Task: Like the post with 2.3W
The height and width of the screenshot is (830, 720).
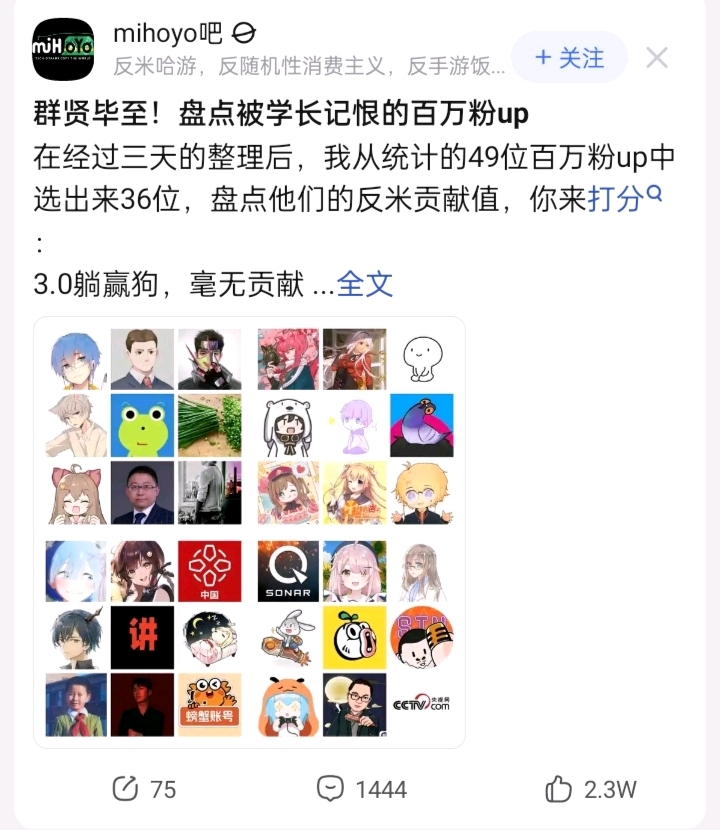Action: (591, 789)
